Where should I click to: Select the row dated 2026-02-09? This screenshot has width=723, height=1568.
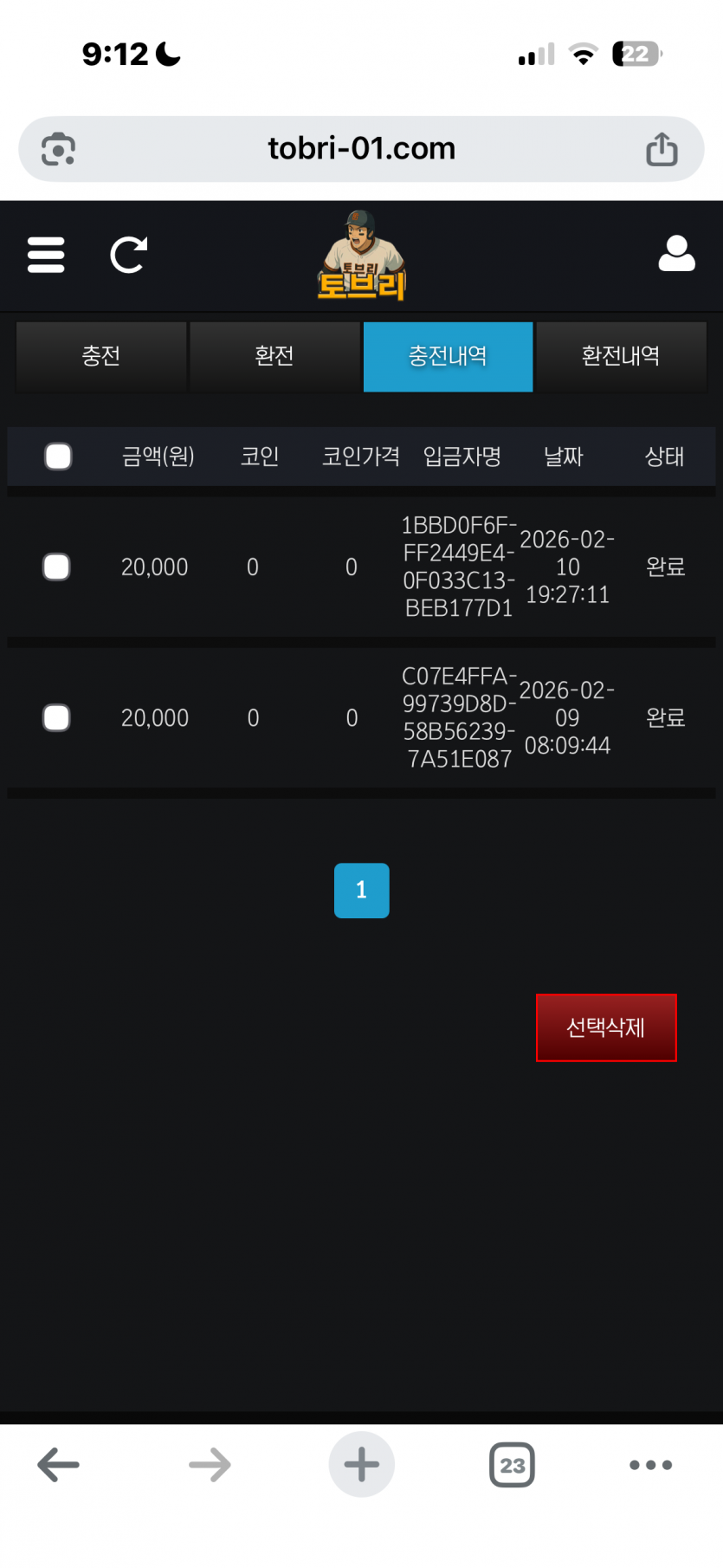(x=57, y=717)
